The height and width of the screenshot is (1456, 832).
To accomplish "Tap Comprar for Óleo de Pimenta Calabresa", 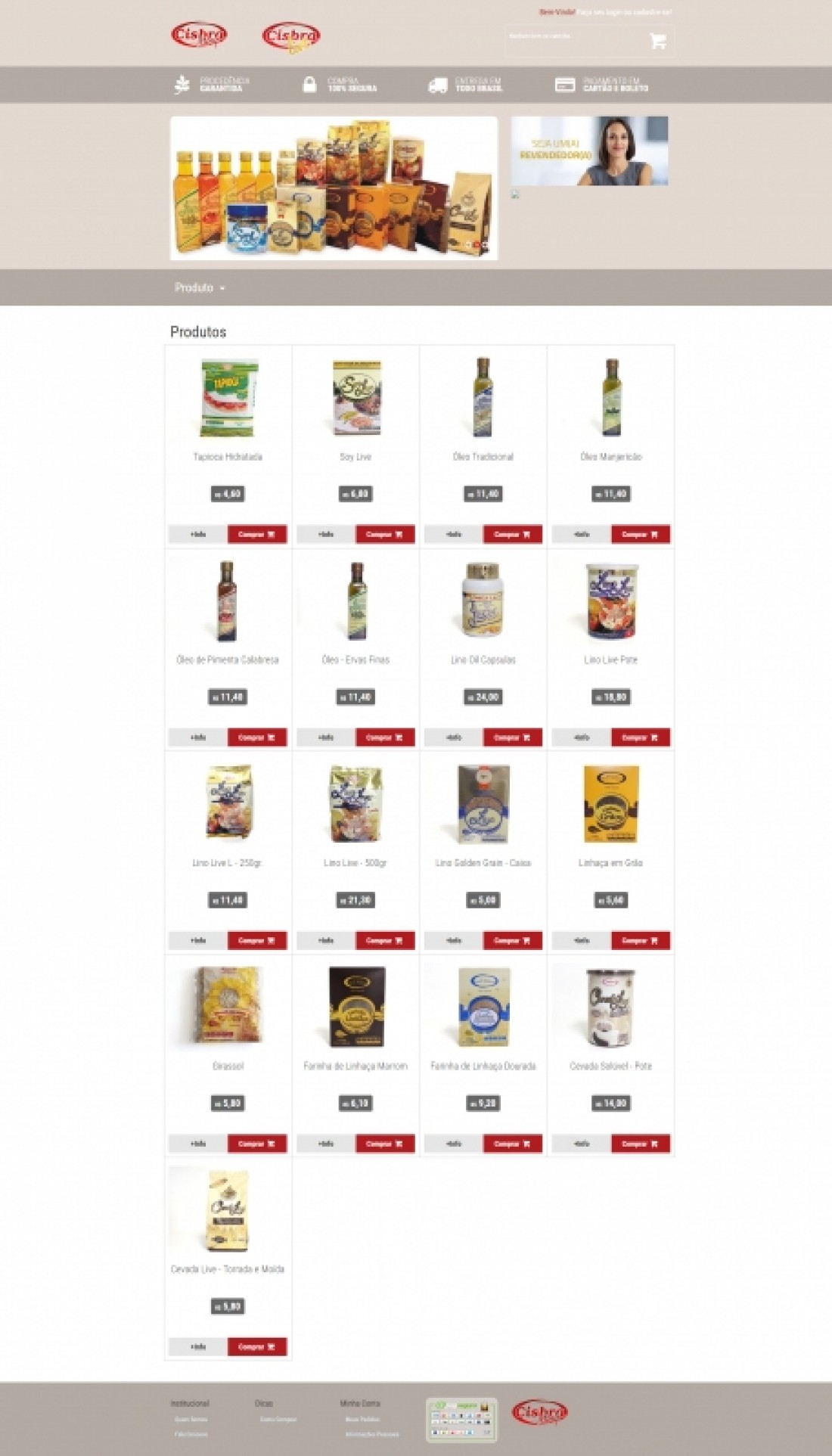I will pyautogui.click(x=257, y=737).
